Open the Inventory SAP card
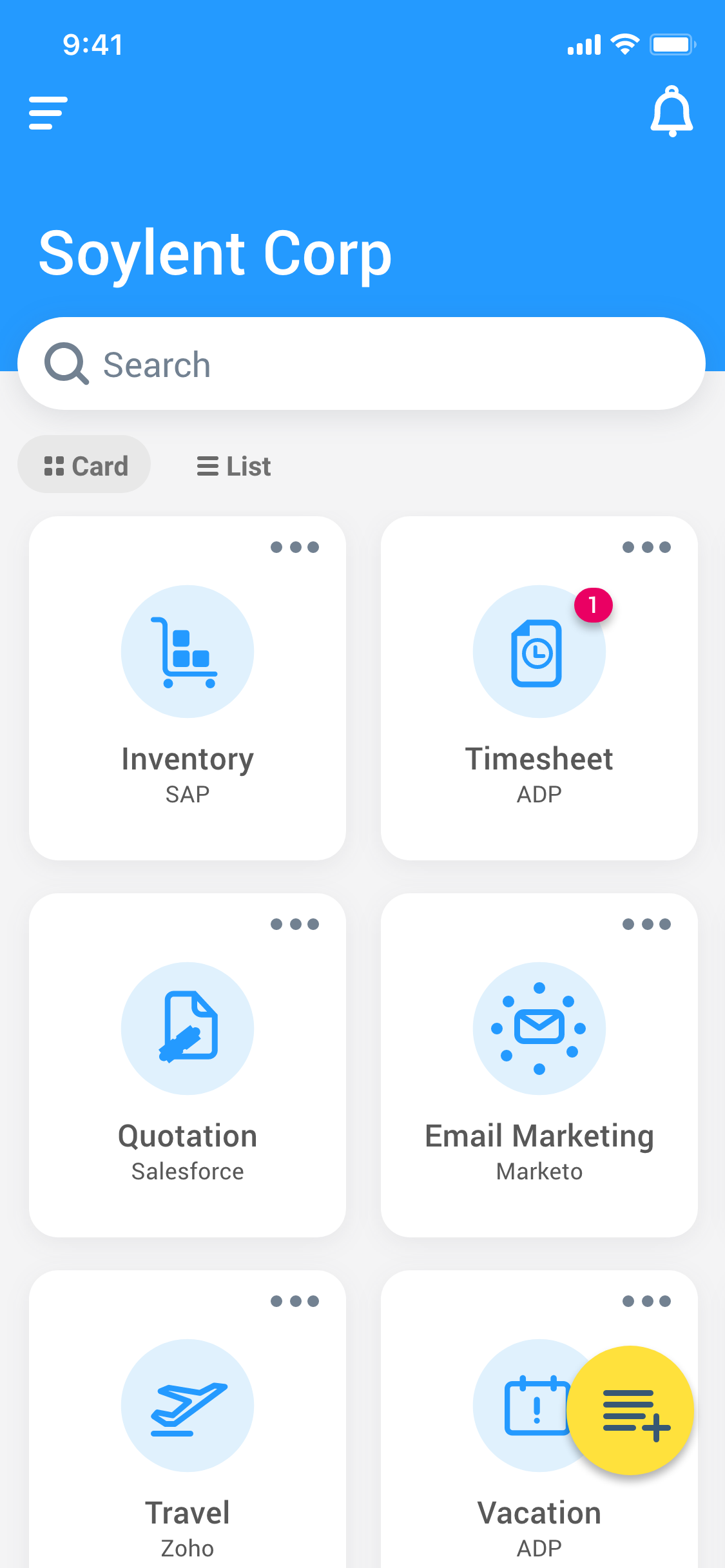This screenshot has height=1568, width=725. pyautogui.click(x=188, y=688)
